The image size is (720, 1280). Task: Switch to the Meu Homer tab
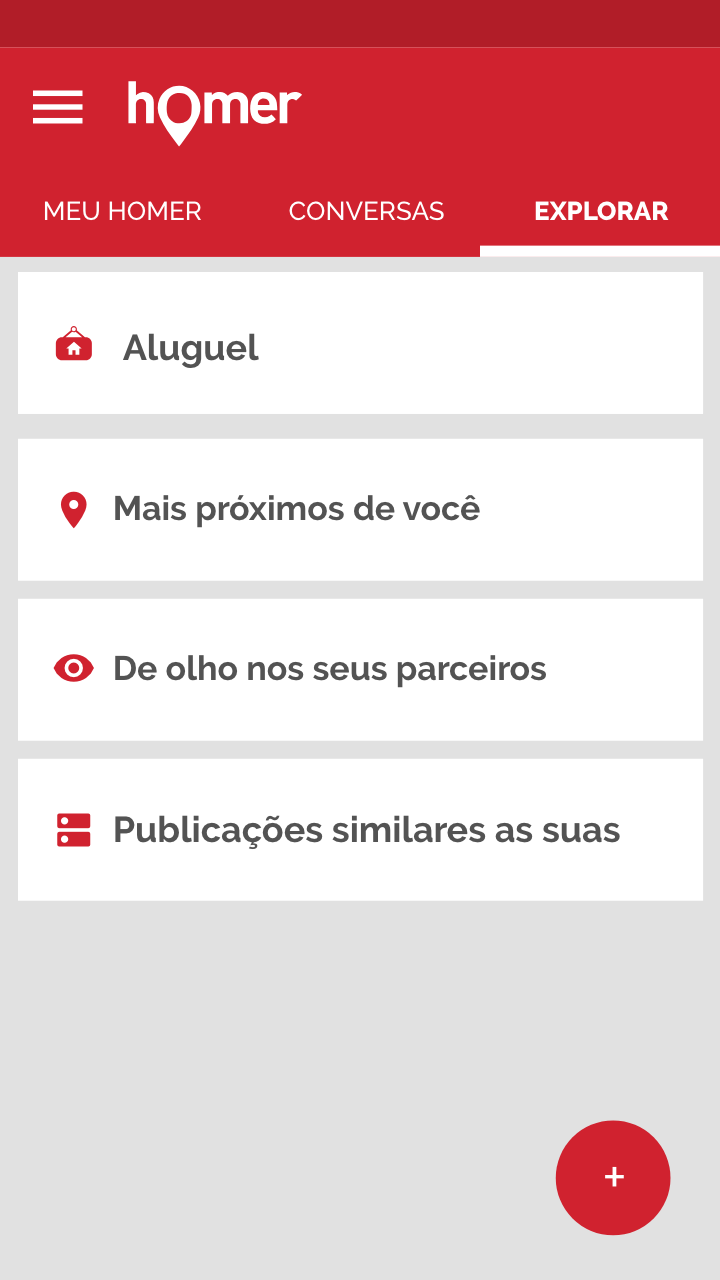[122, 211]
